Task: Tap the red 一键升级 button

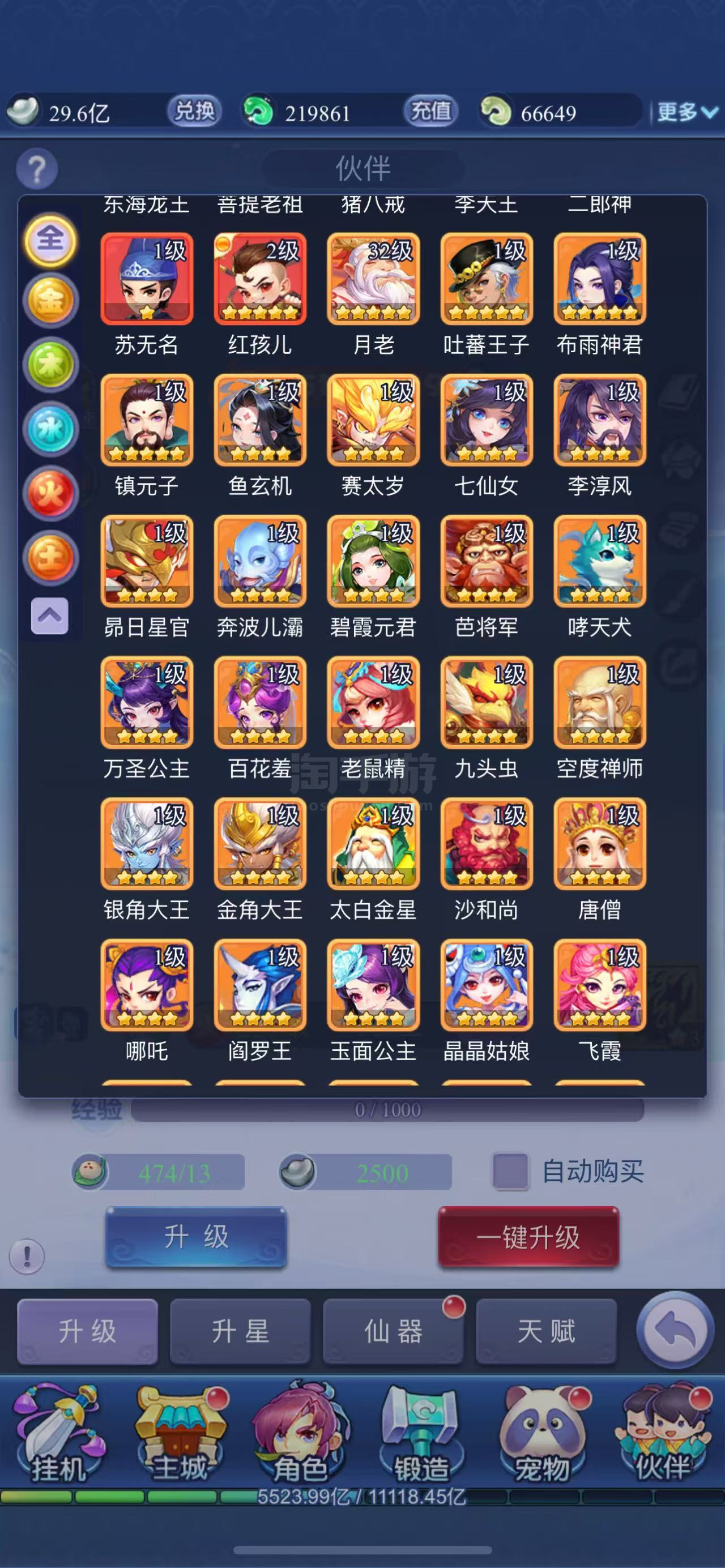Action: coord(528,1237)
